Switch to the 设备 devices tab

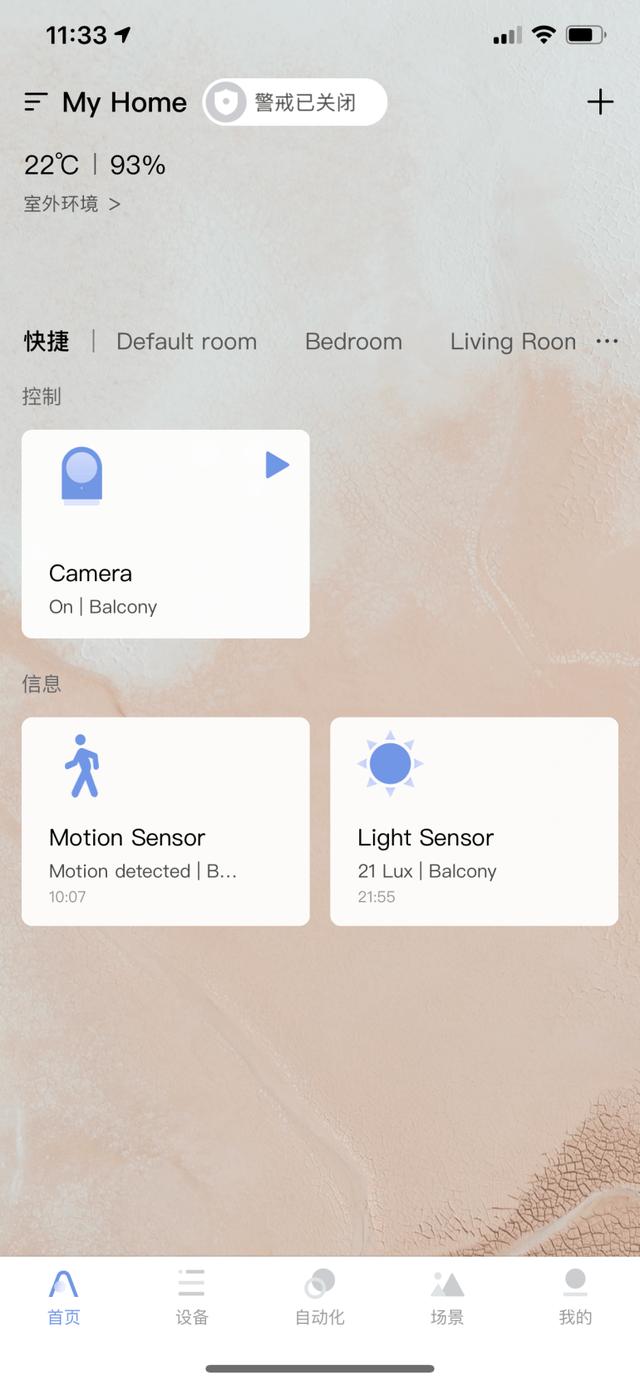(x=192, y=1297)
